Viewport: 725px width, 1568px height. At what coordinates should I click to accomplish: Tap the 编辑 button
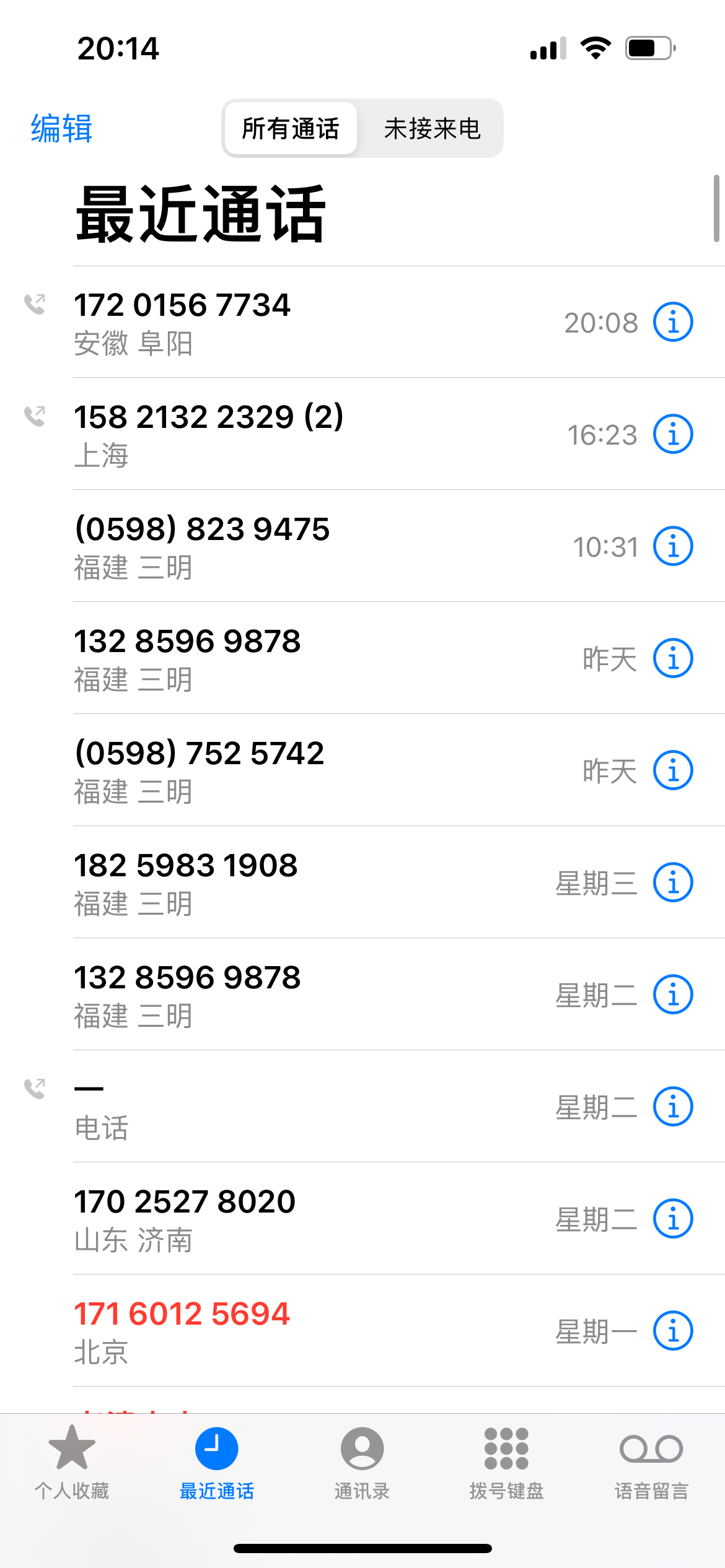coord(61,129)
